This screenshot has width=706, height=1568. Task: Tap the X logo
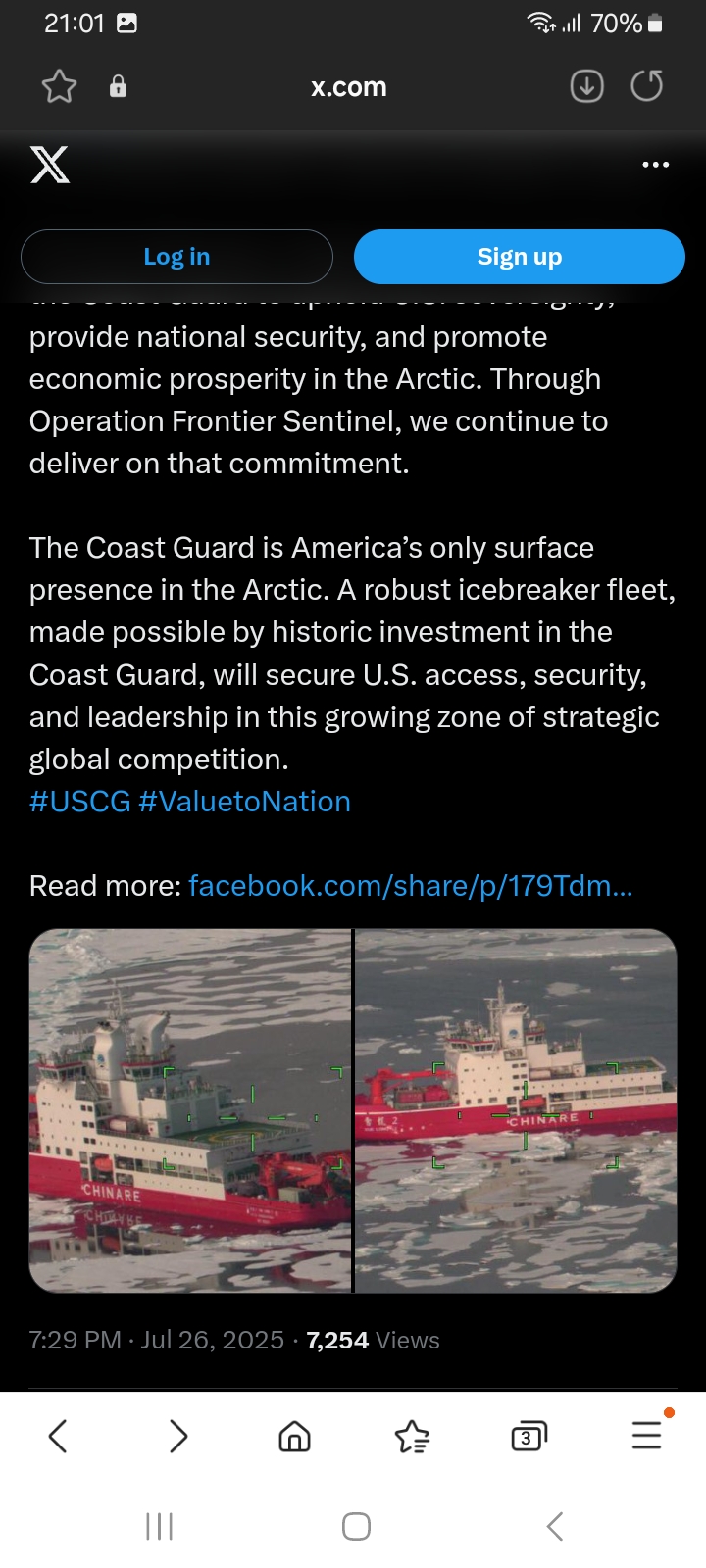point(50,164)
